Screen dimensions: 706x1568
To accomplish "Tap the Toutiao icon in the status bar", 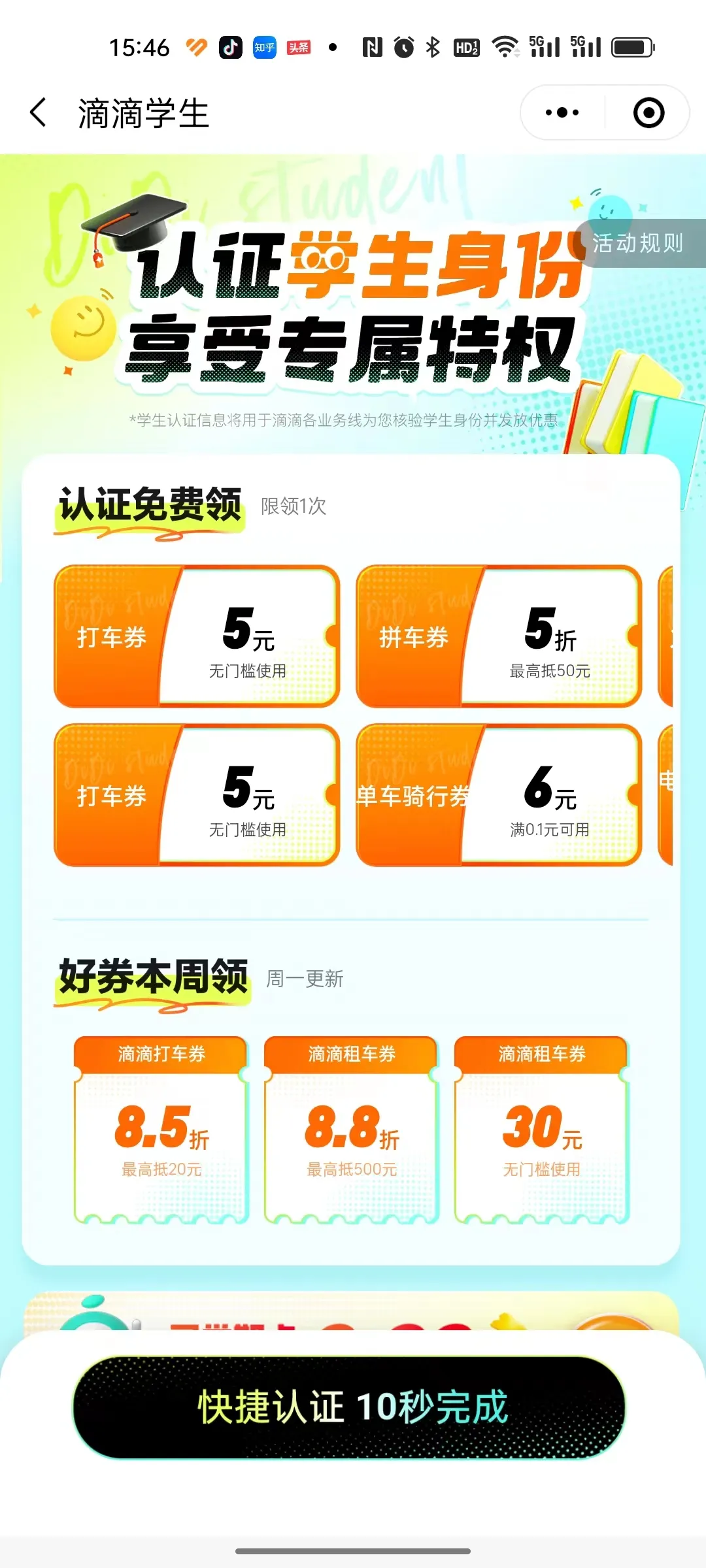I will 299,47.
